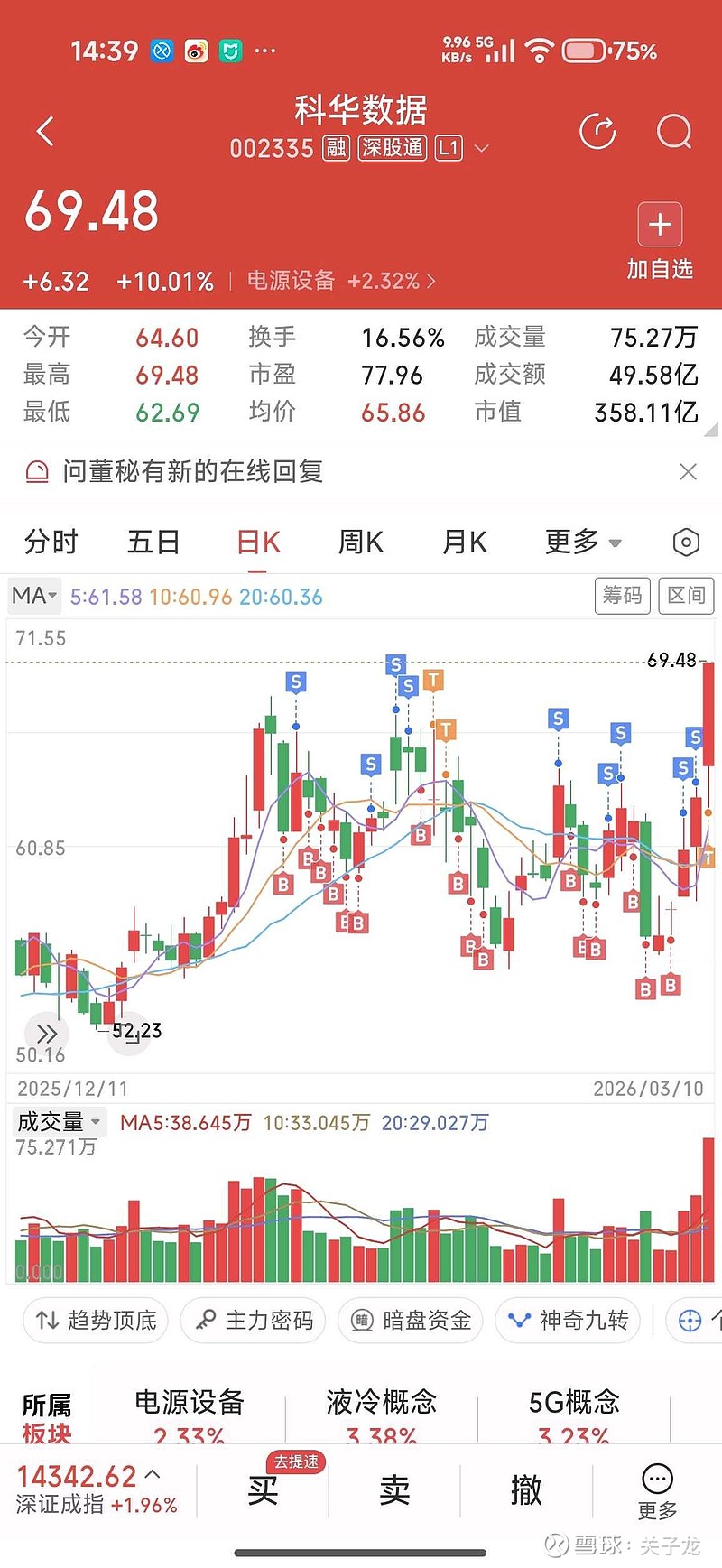Dismiss the 问董秘 notification banner
Screen dimensions: 722x1568
pyautogui.click(x=688, y=471)
